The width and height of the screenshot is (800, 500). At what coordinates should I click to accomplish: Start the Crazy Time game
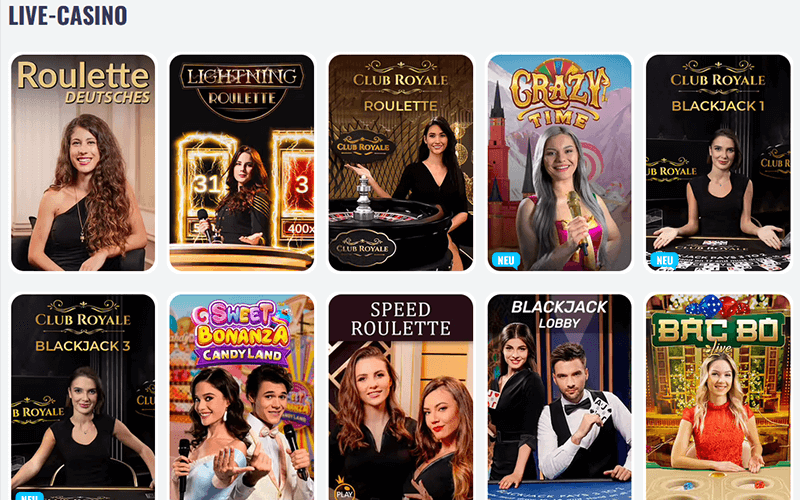559,162
